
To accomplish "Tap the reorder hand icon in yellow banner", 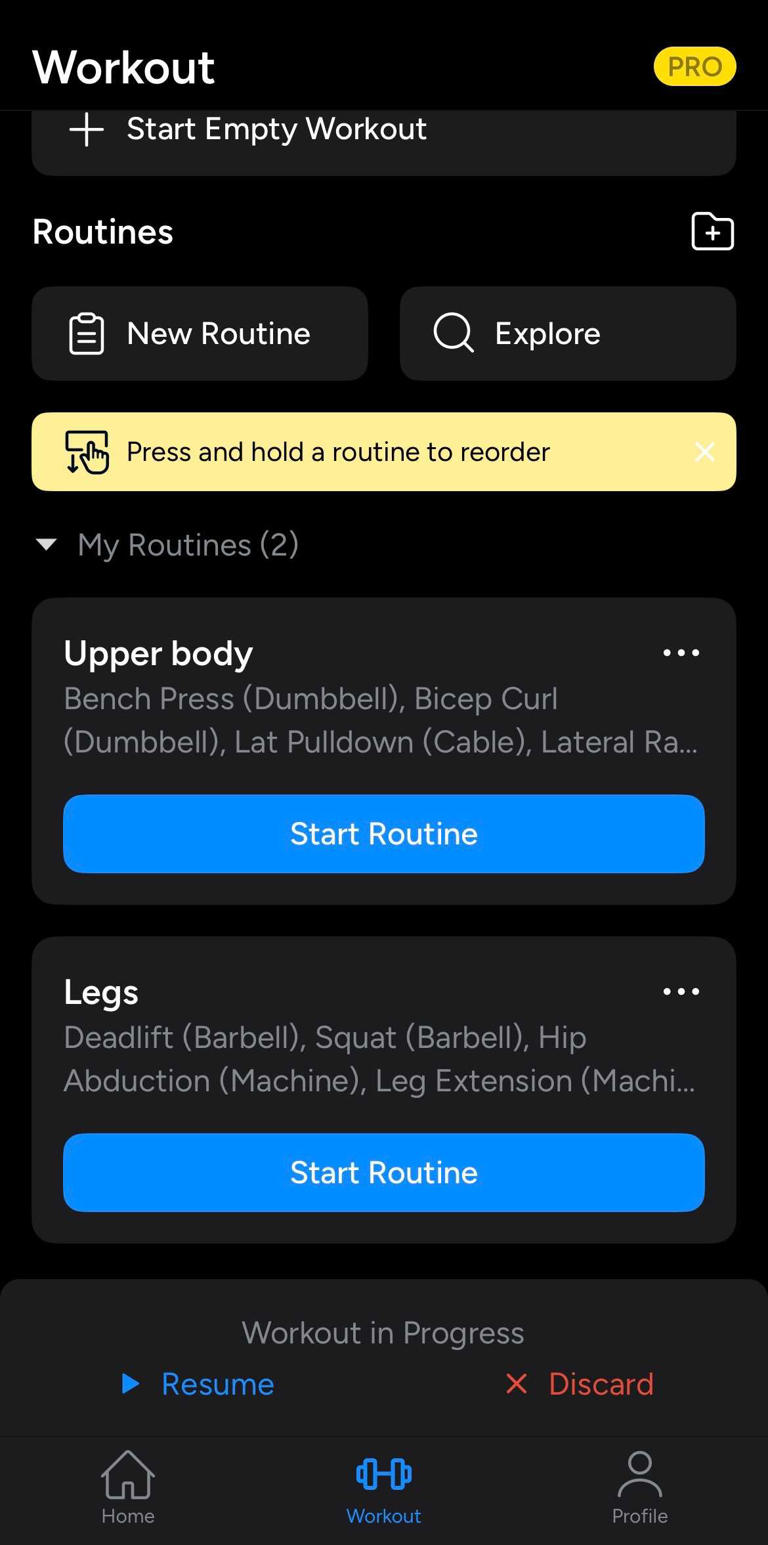I will tap(88, 452).
